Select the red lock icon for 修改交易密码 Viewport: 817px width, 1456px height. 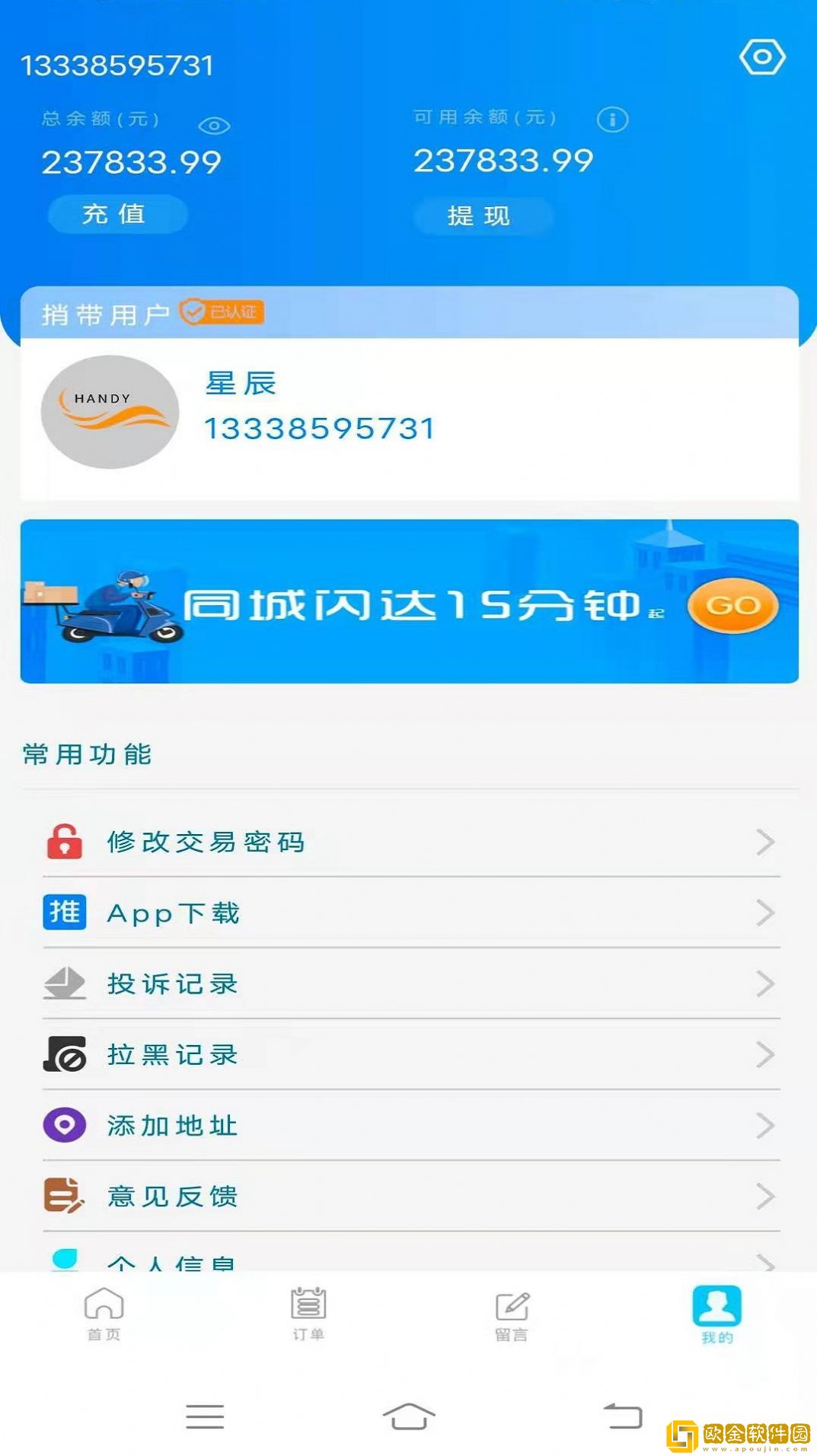64,842
